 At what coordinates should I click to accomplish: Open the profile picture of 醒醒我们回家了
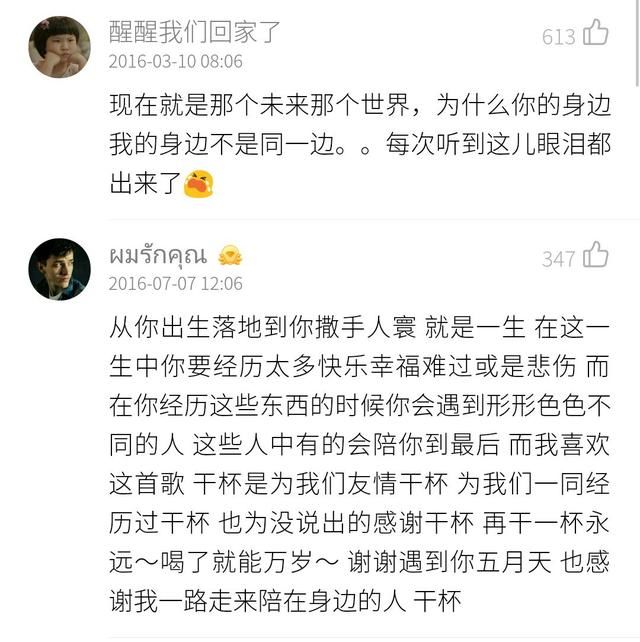pyautogui.click(x=59, y=47)
